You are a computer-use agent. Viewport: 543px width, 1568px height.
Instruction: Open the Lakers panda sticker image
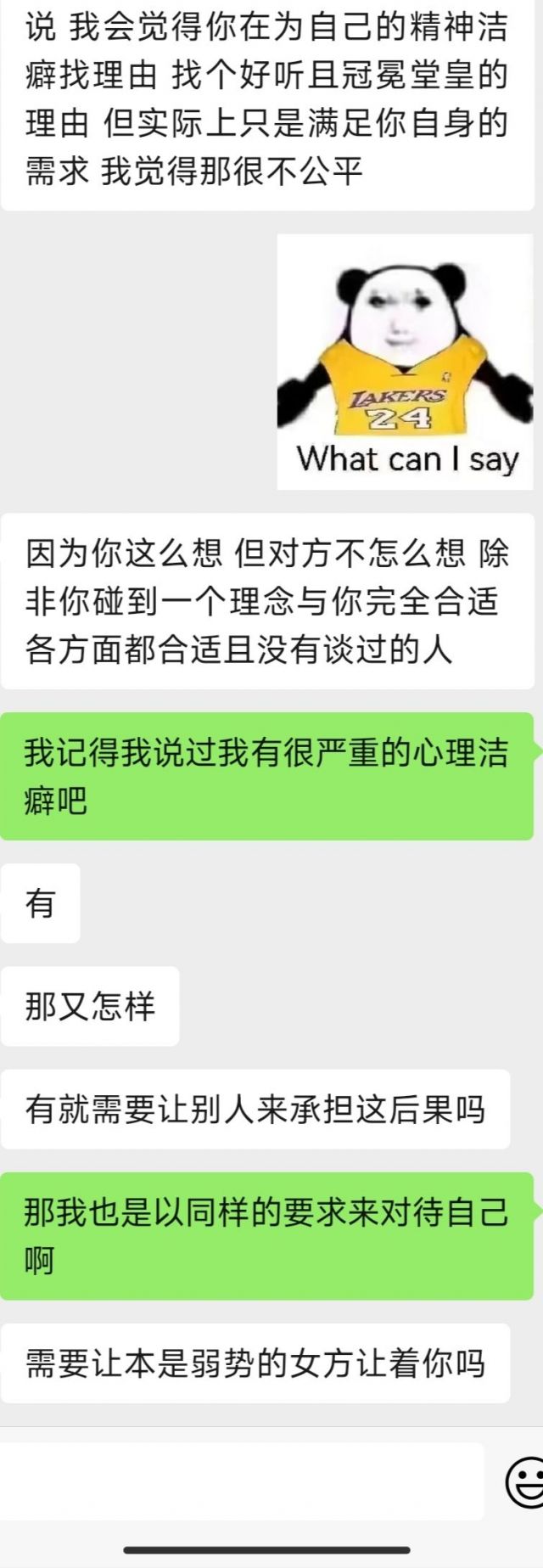click(406, 362)
